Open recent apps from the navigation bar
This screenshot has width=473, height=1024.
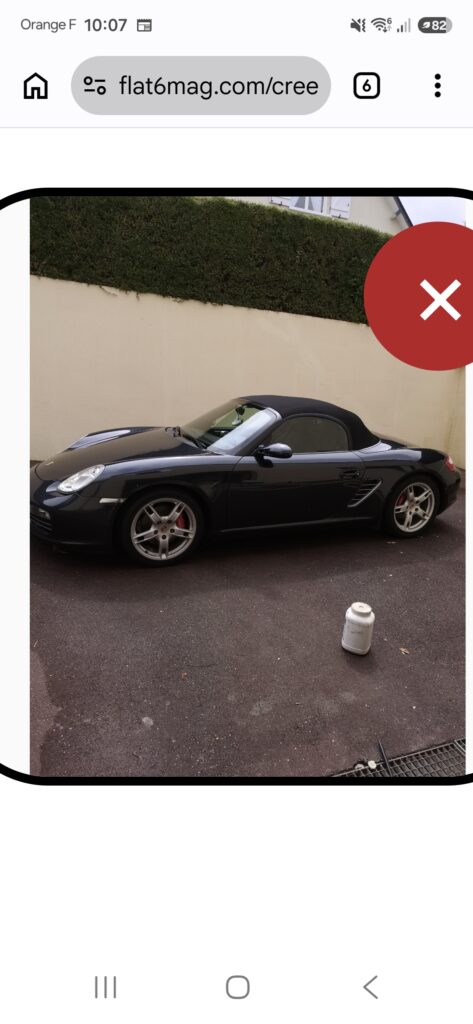105,987
